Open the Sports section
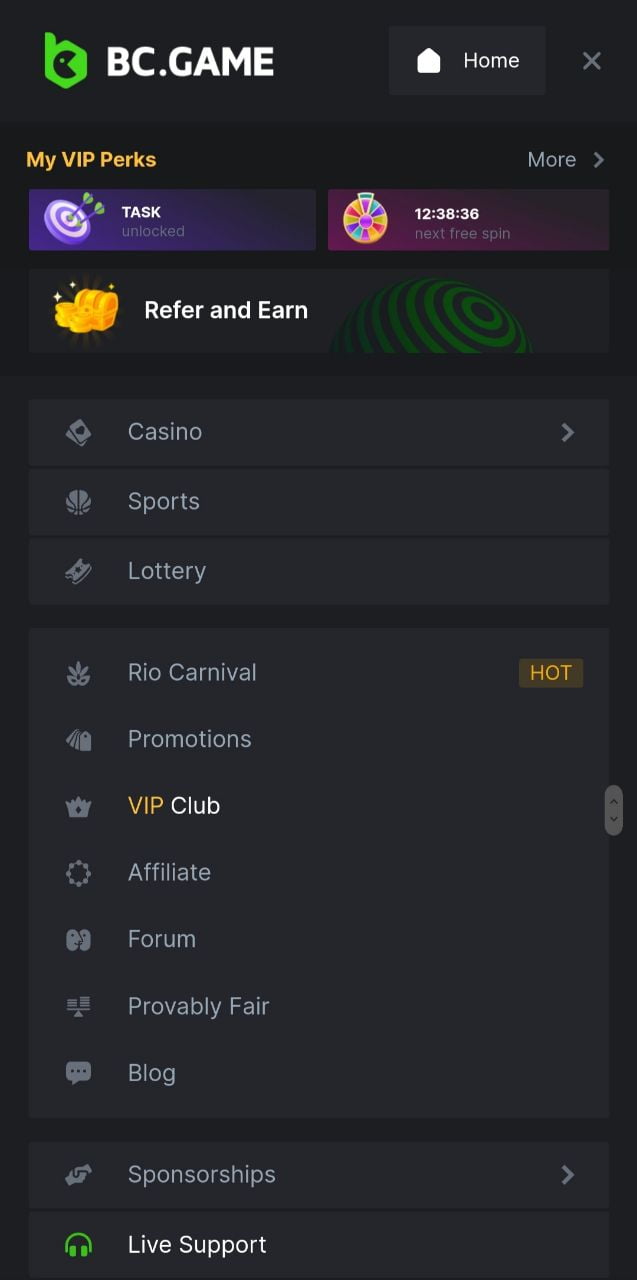This screenshot has height=1280, width=637. click(318, 502)
